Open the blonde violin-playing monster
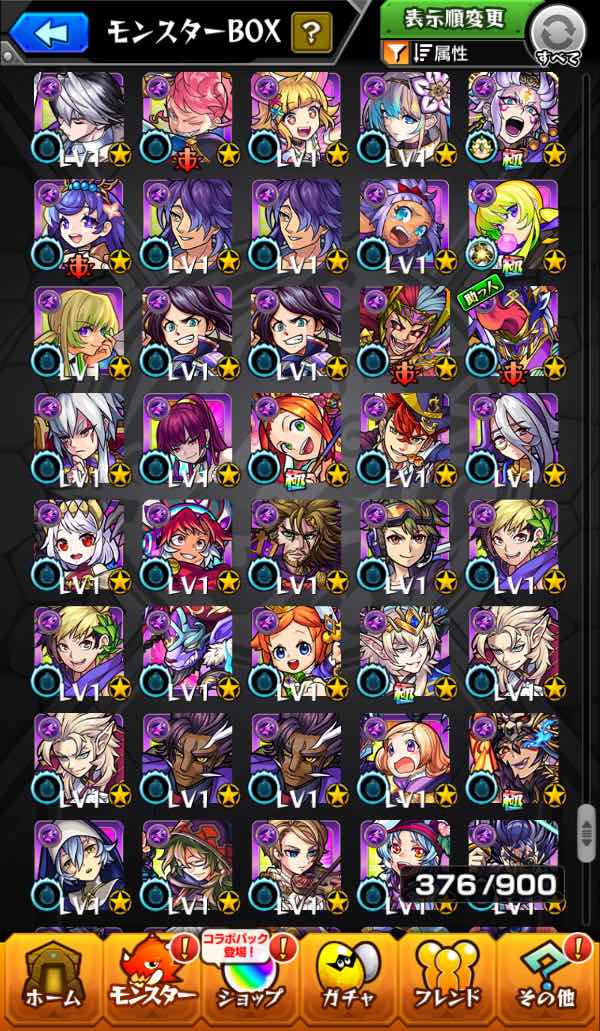600x1031 pixels. pyautogui.click(x=298, y=867)
